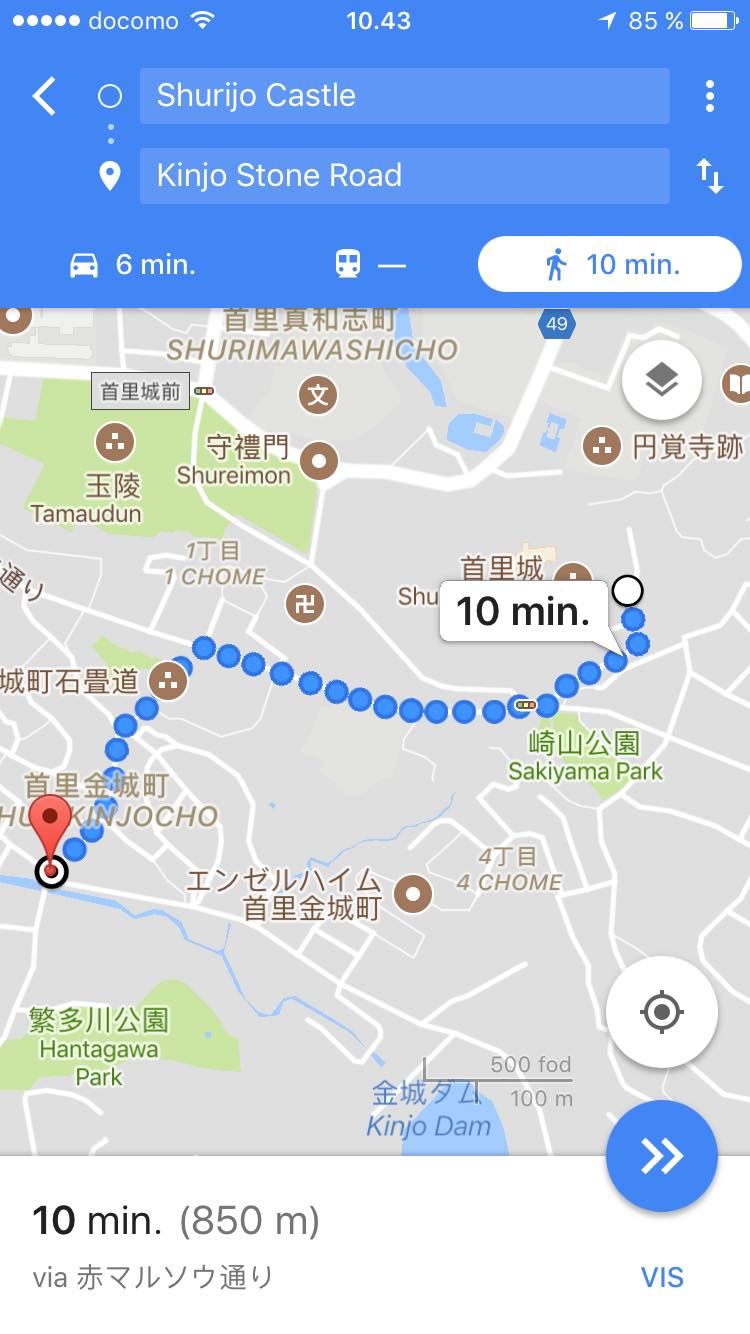Viewport: 750px width, 1334px height.
Task: Select the walking 10 min. tab
Action: click(609, 264)
